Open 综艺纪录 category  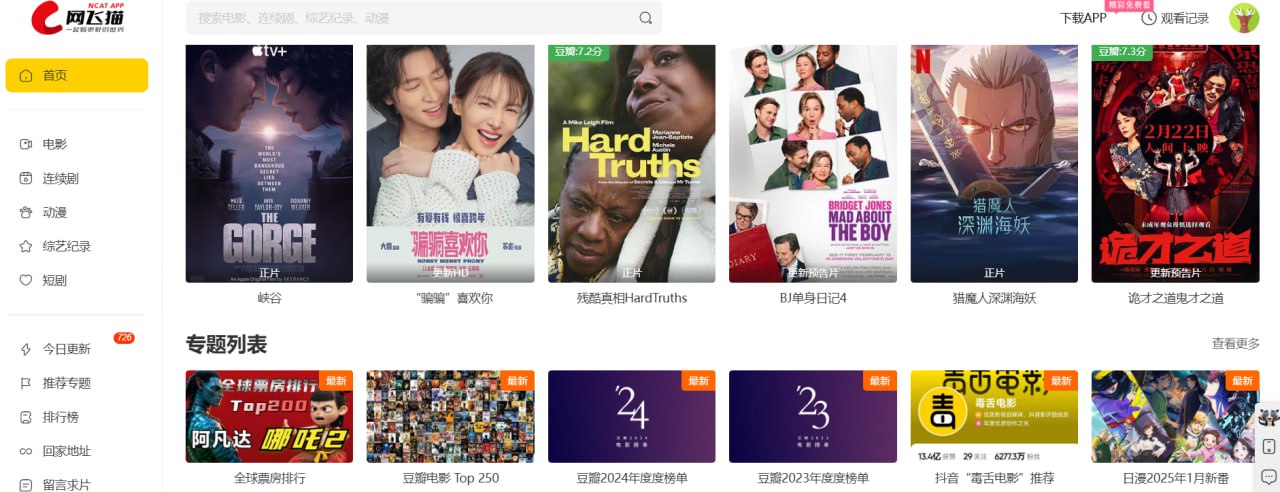[x=66, y=246]
